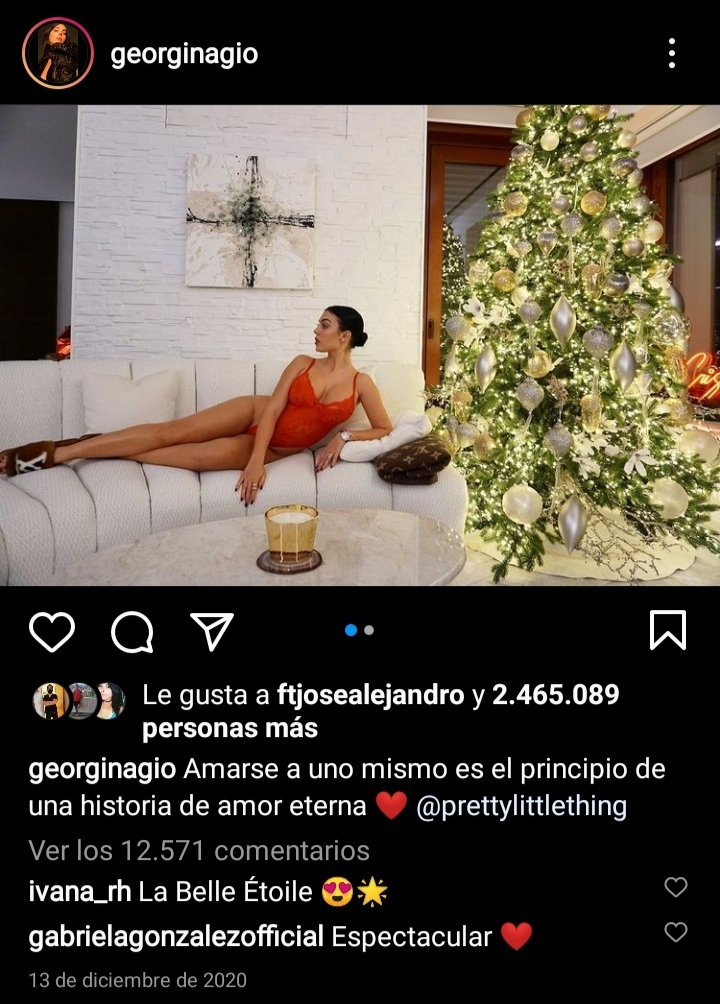The image size is (720, 1004).
Task: Open the comment bubble icon
Action: pyautogui.click(x=132, y=631)
